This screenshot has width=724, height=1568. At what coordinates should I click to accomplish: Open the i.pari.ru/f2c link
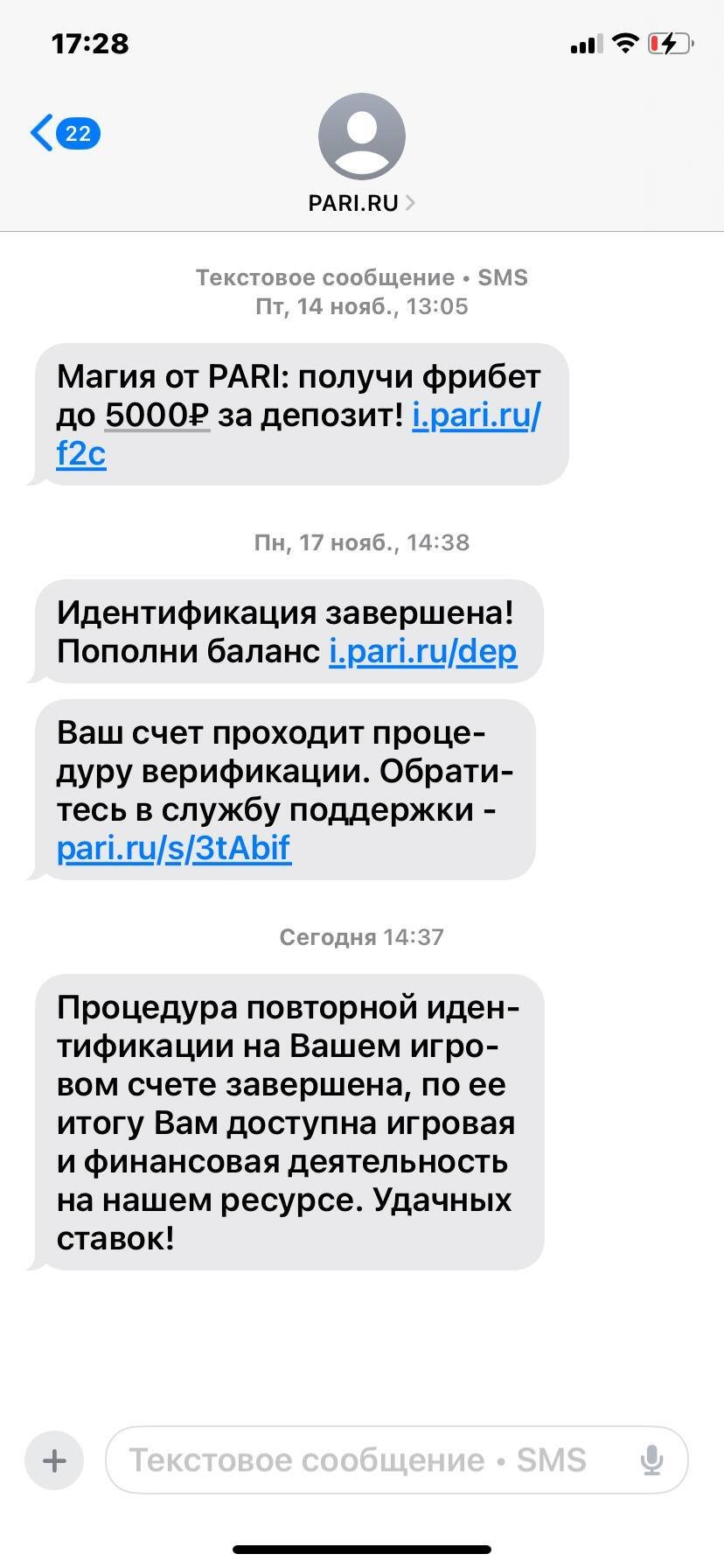pyautogui.click(x=476, y=416)
